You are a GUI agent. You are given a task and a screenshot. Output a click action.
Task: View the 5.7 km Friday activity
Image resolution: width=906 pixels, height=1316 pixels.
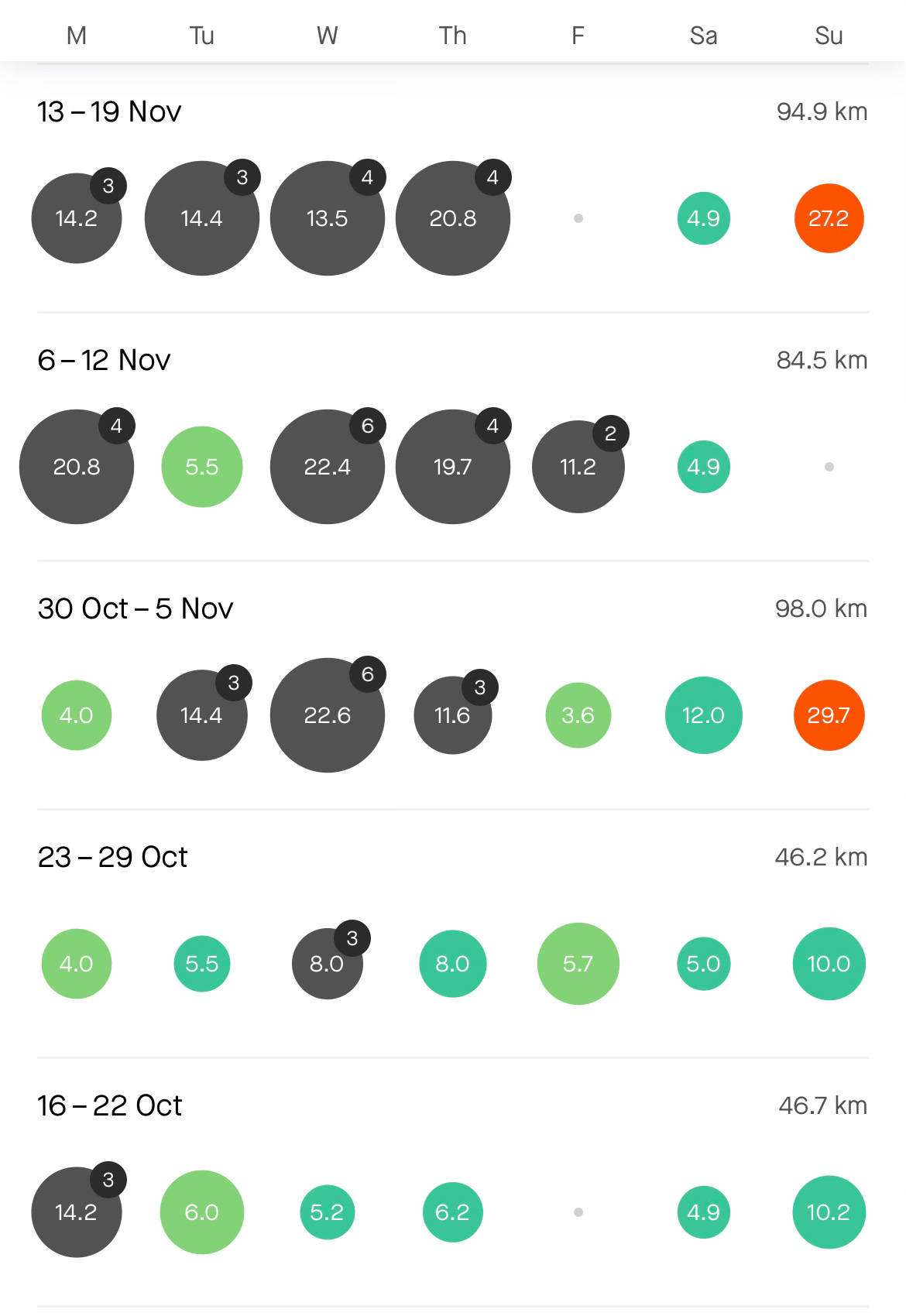click(578, 964)
